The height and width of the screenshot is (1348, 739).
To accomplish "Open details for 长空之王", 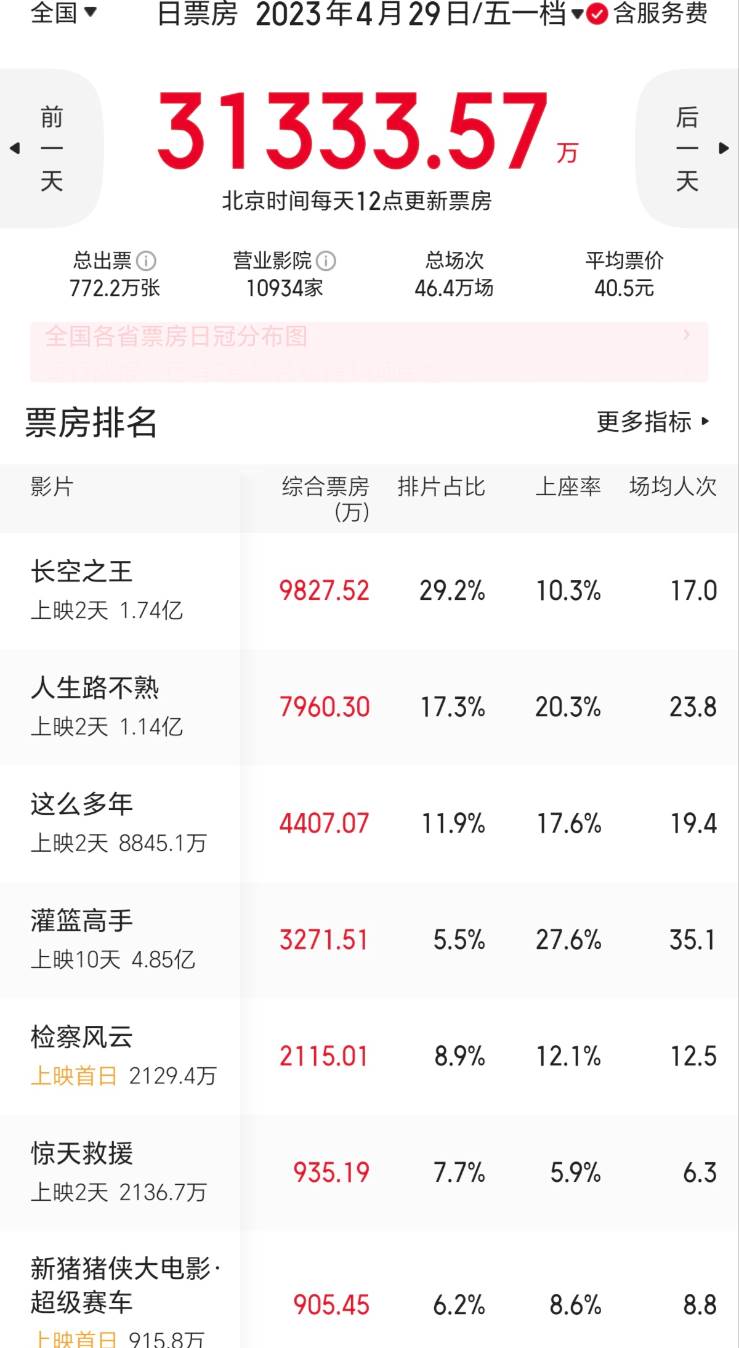I will (369, 591).
